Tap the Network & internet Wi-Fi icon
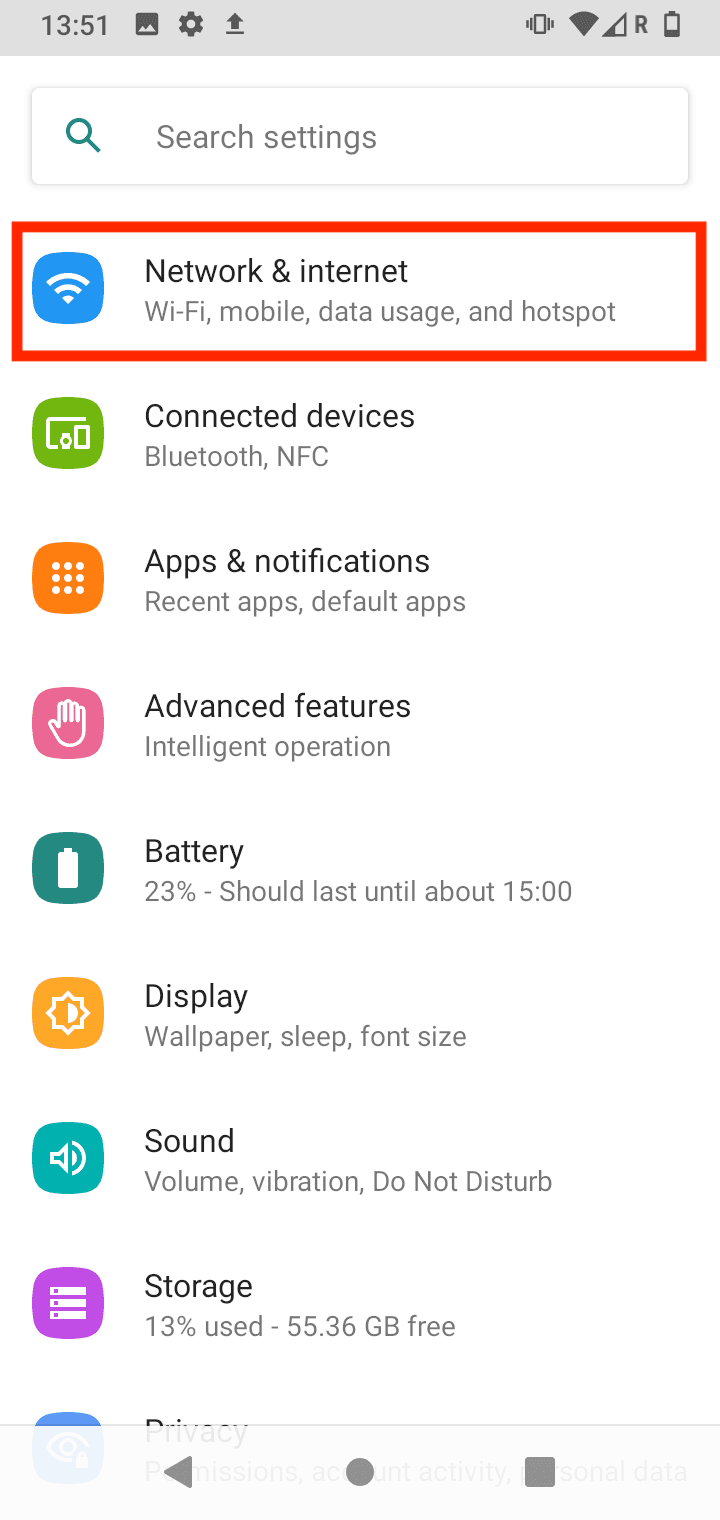The height and width of the screenshot is (1520, 720). [67, 288]
